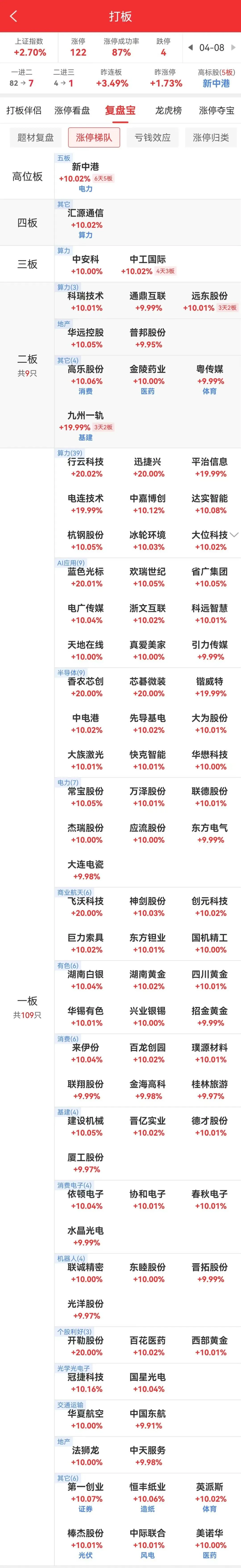This screenshot has height=1568, width=241.
Task: View details for 中安科
Action: tap(85, 260)
